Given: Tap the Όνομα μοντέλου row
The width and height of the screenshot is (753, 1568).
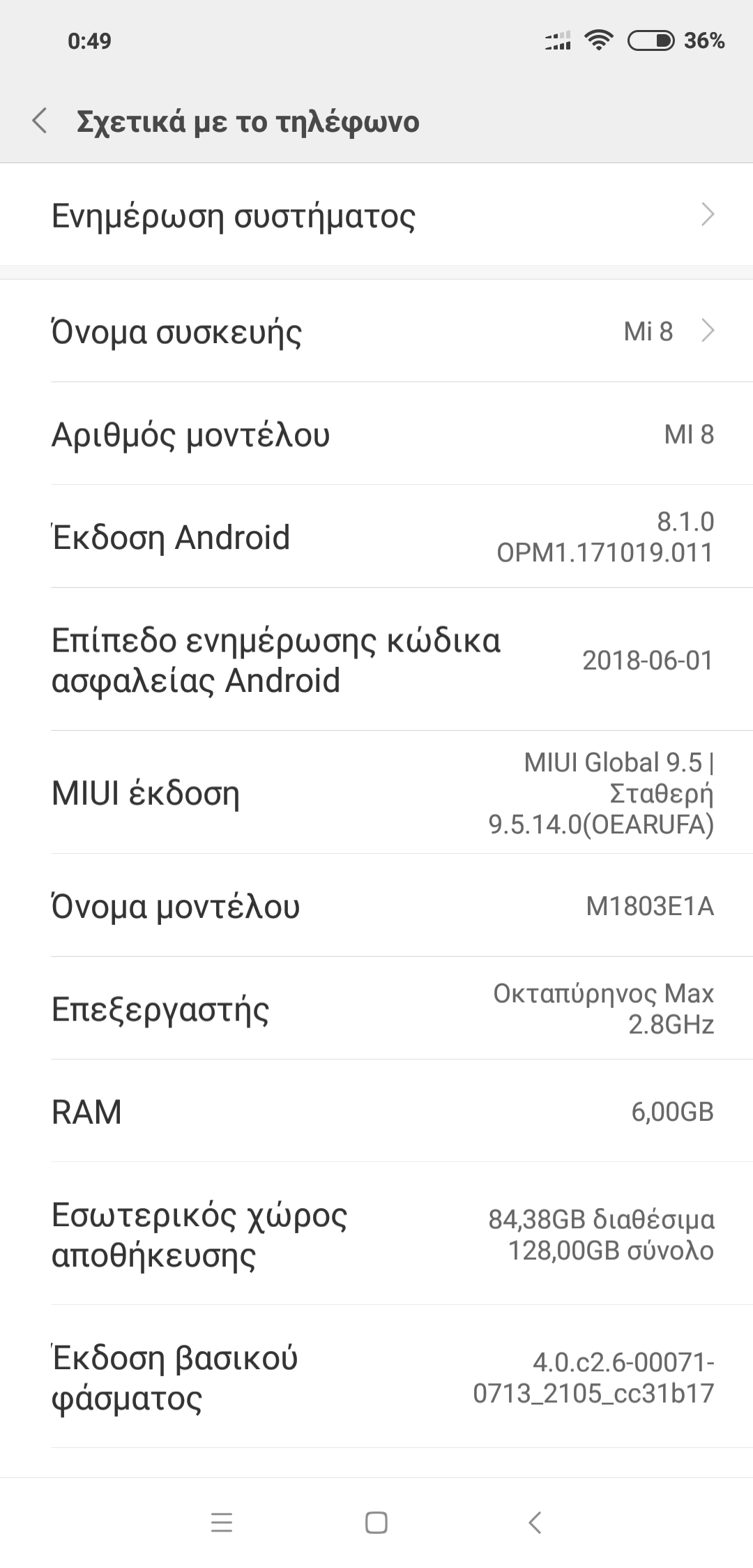Looking at the screenshot, I should [376, 906].
